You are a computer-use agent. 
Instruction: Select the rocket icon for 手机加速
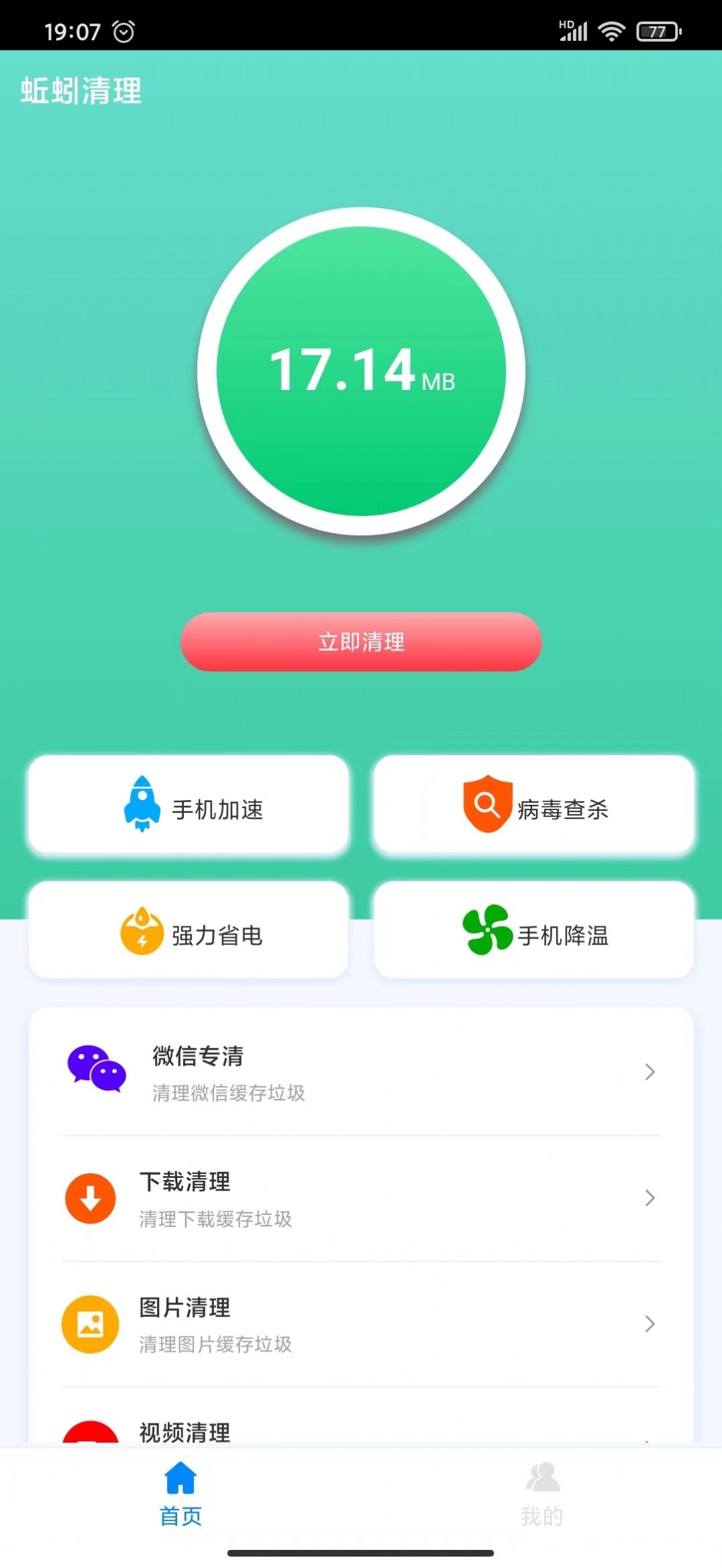[142, 803]
